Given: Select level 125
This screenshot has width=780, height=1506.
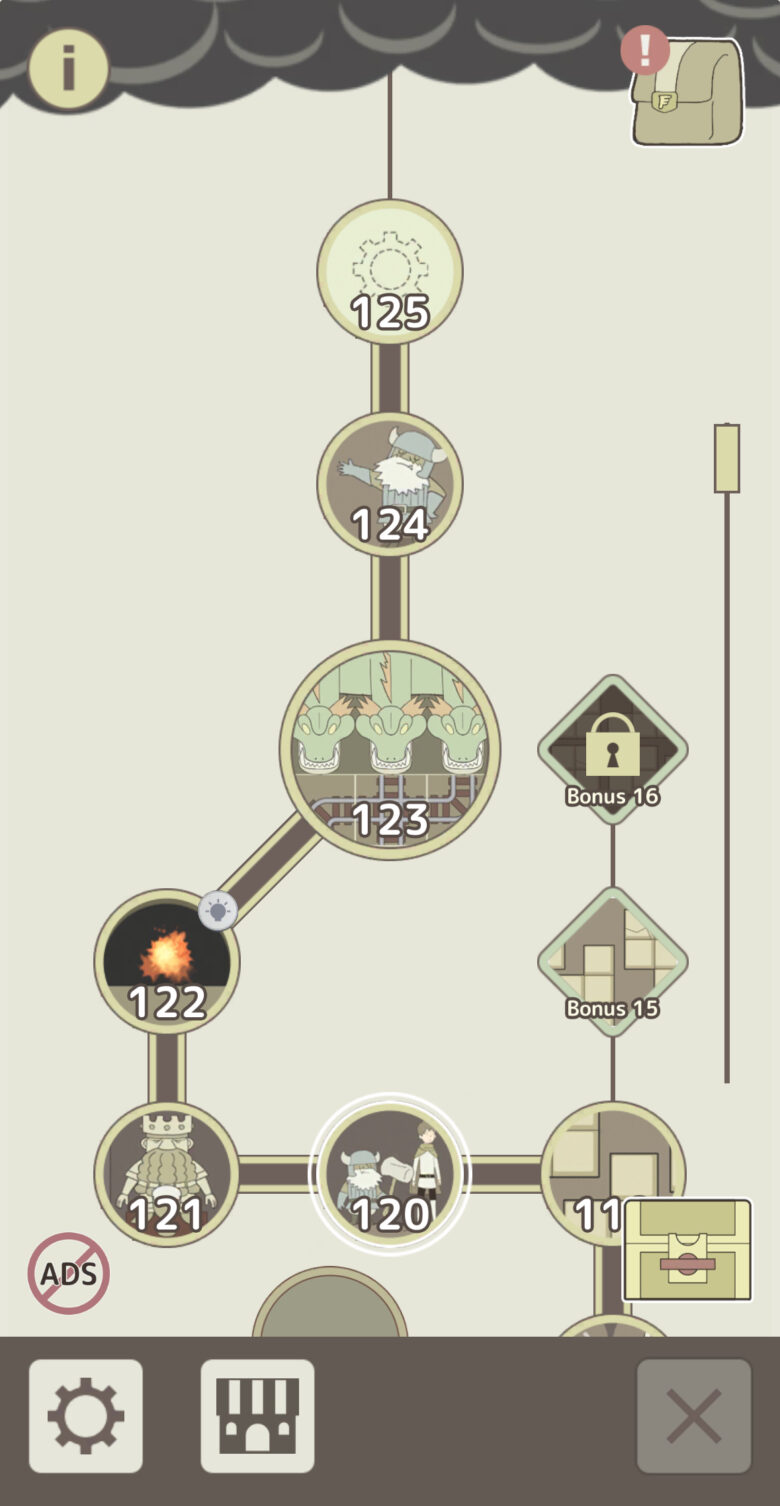Looking at the screenshot, I should click(390, 272).
